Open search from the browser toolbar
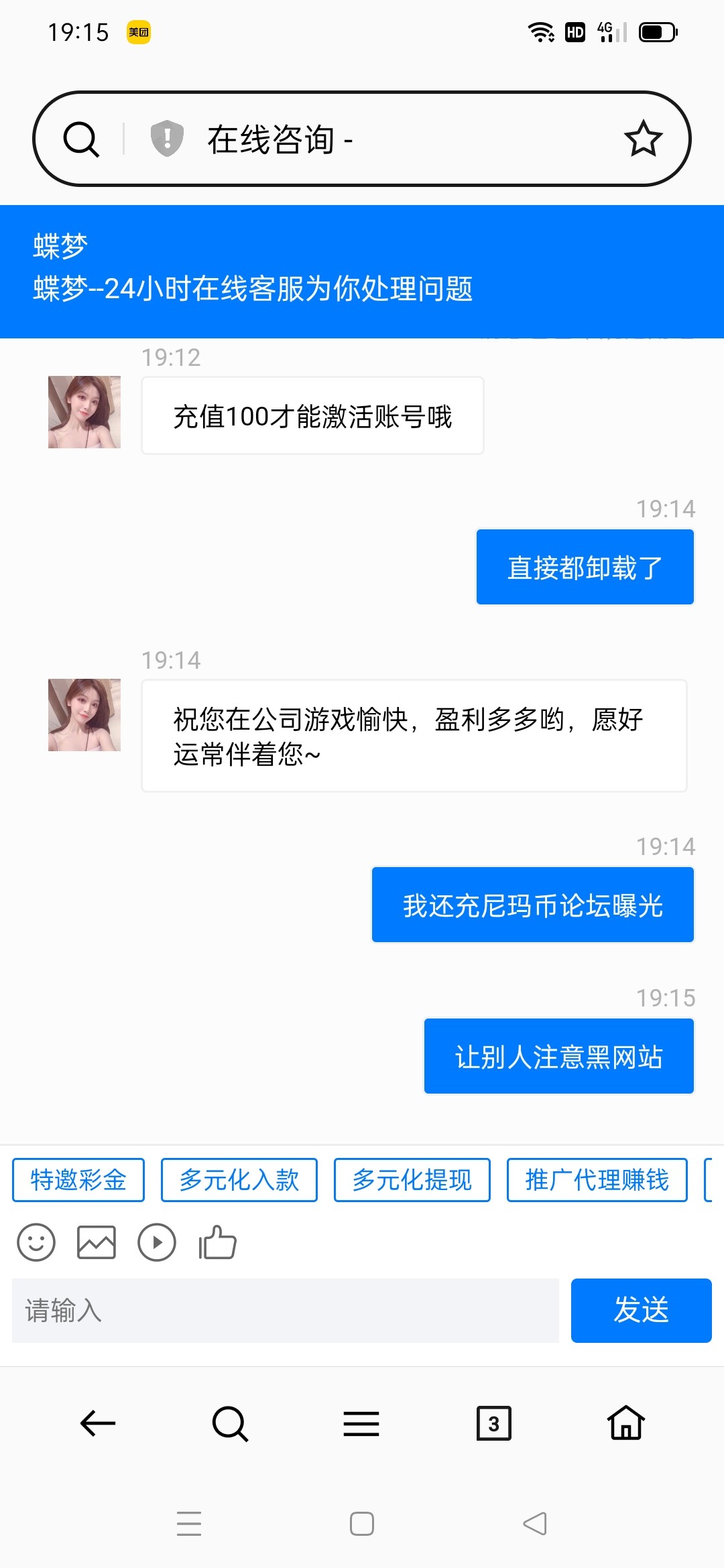 230,1423
